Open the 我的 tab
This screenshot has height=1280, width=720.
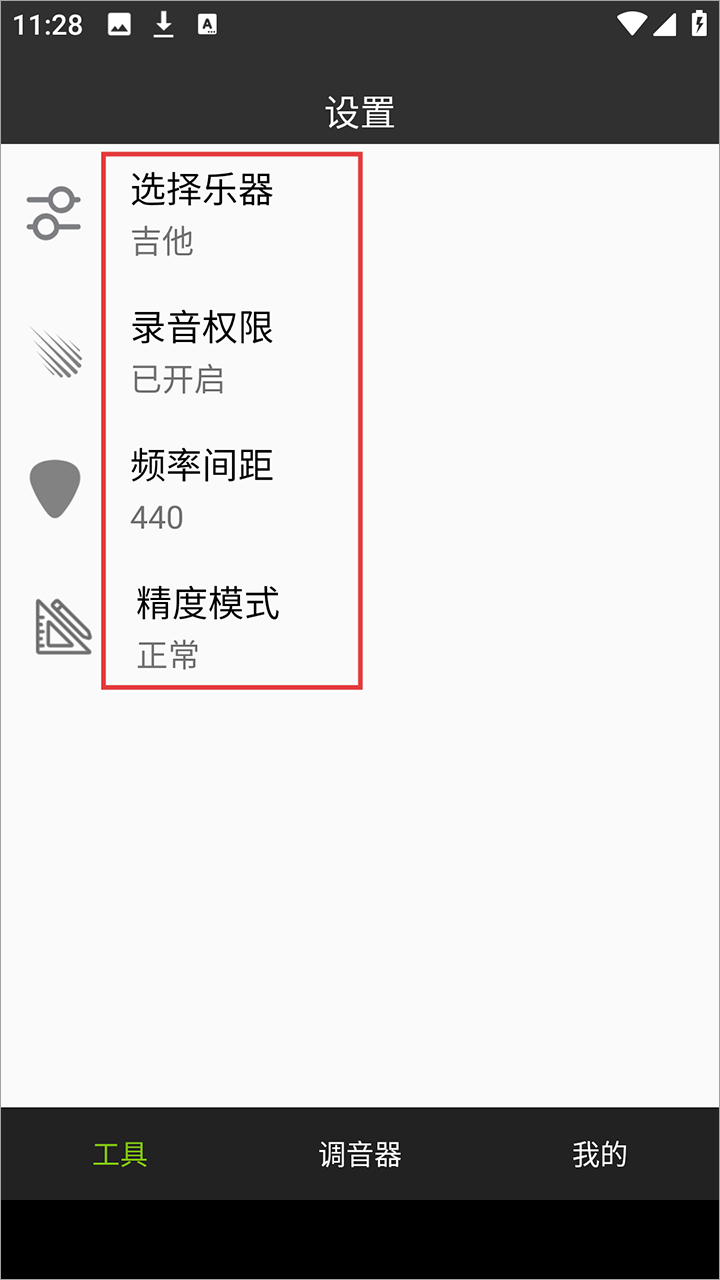pyautogui.click(x=601, y=1154)
